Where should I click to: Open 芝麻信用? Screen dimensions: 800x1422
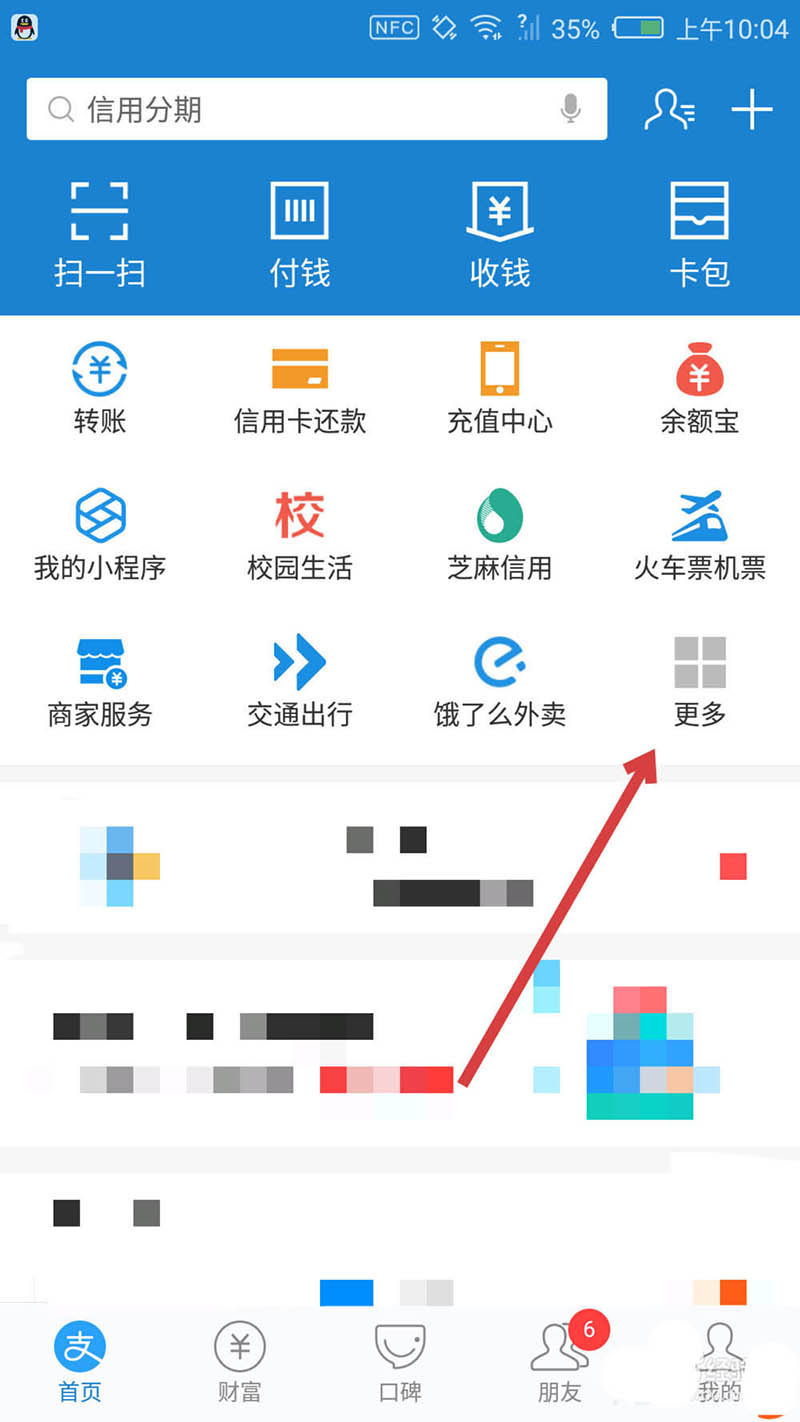pyautogui.click(x=500, y=535)
